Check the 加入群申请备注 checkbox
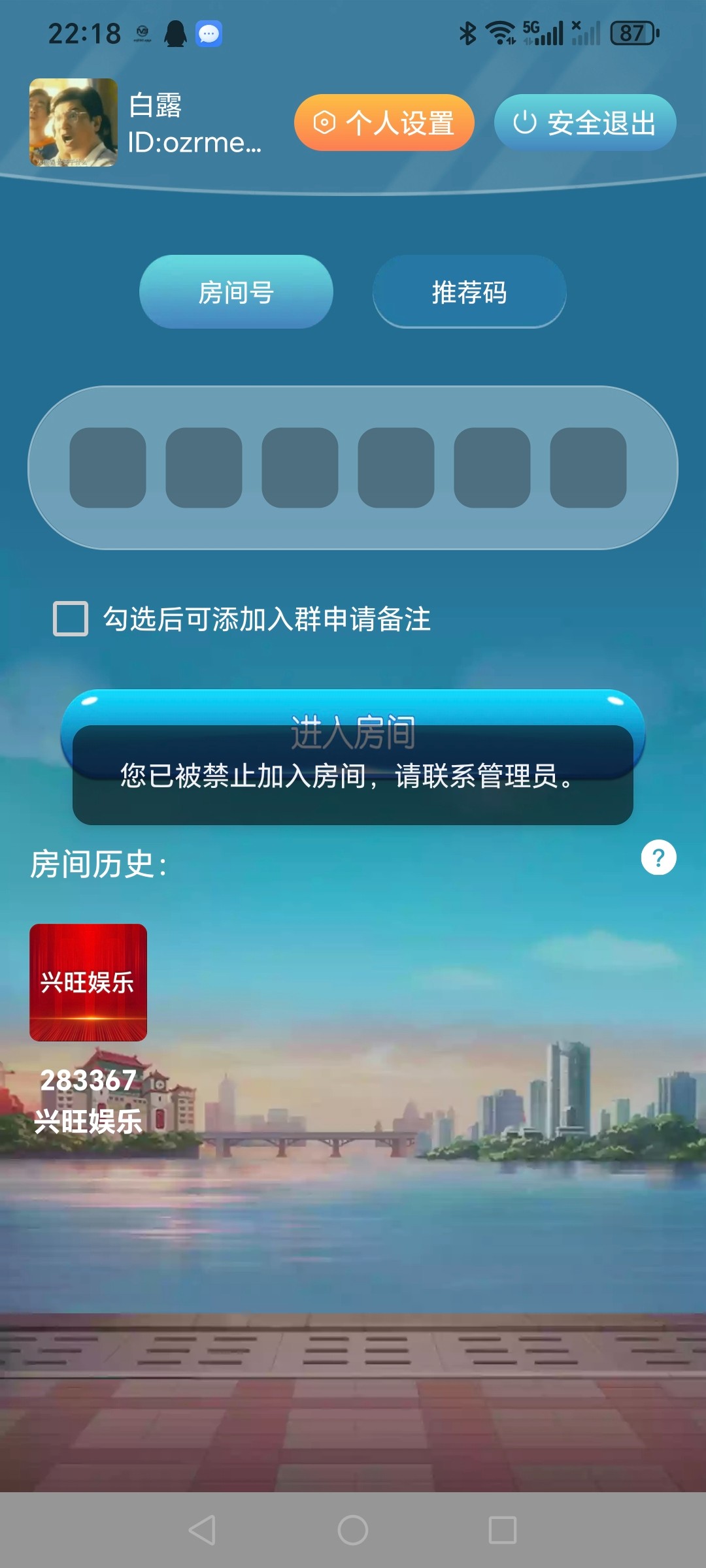 (x=71, y=619)
